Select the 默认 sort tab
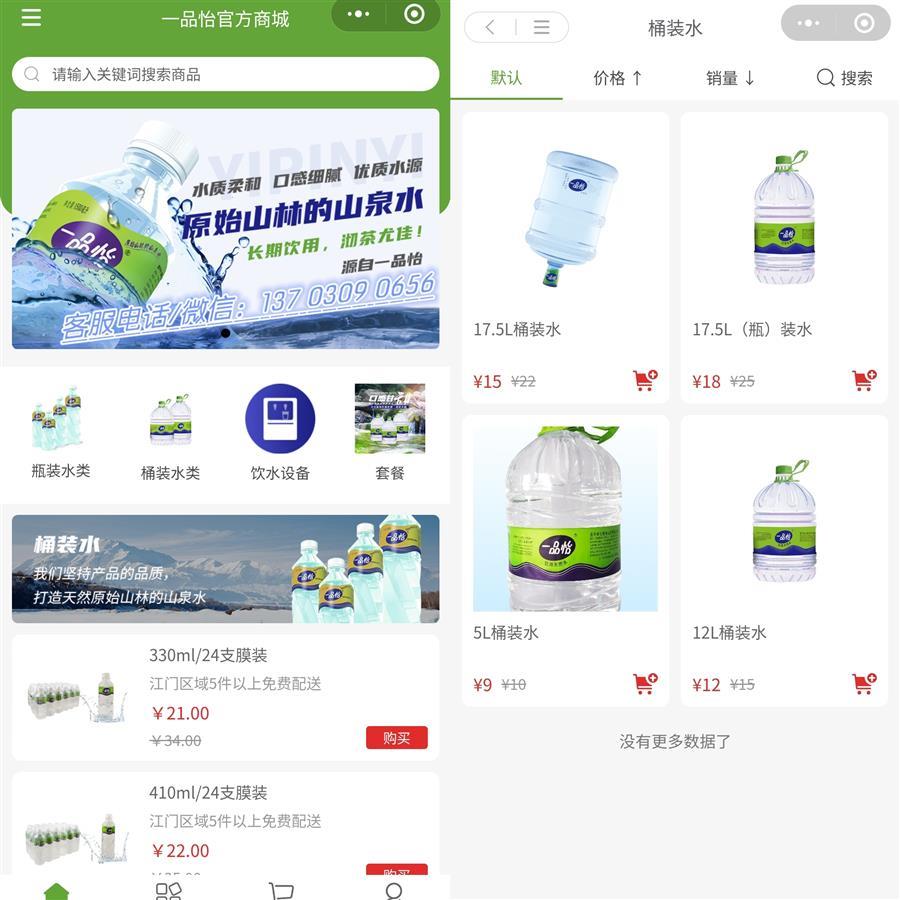900x900 pixels. 506,78
